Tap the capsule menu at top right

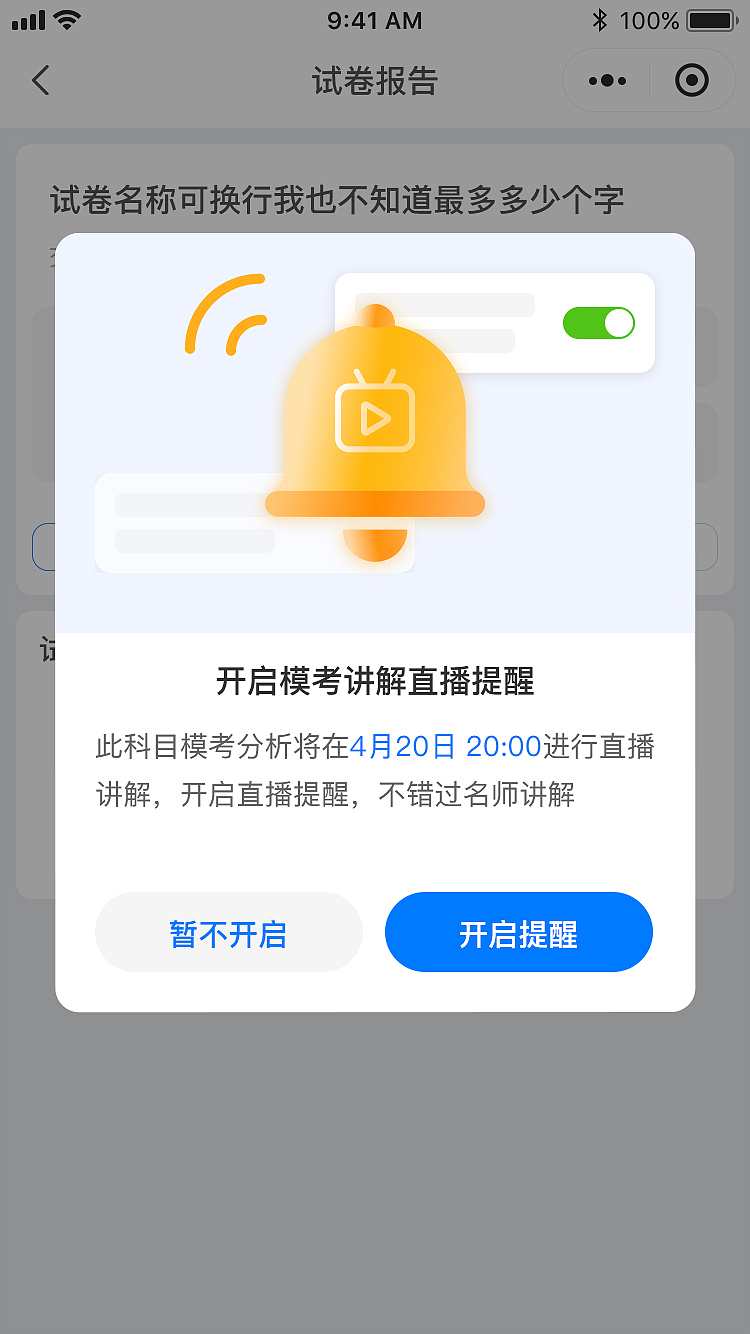[648, 80]
